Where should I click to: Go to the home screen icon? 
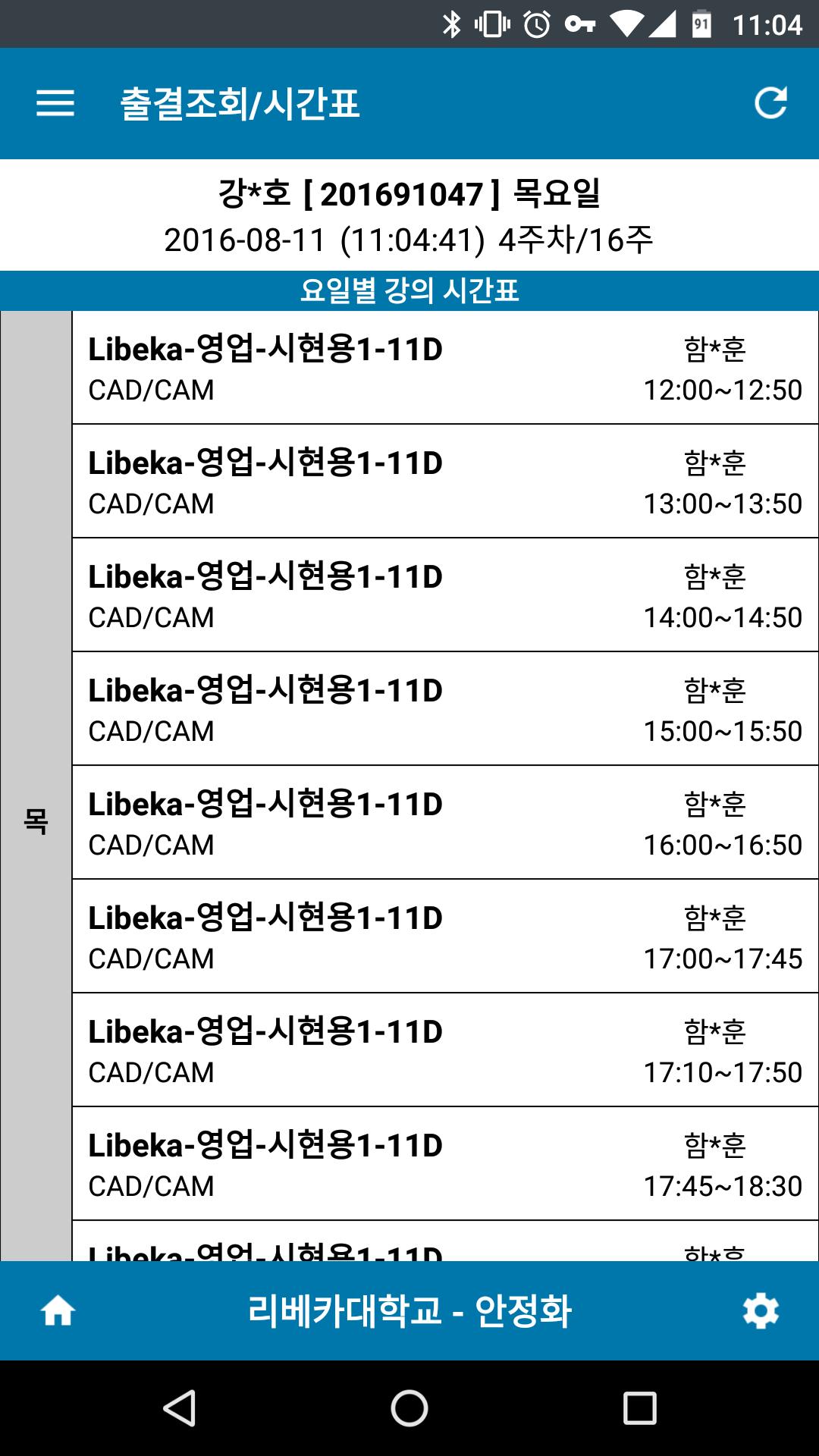[x=58, y=1310]
